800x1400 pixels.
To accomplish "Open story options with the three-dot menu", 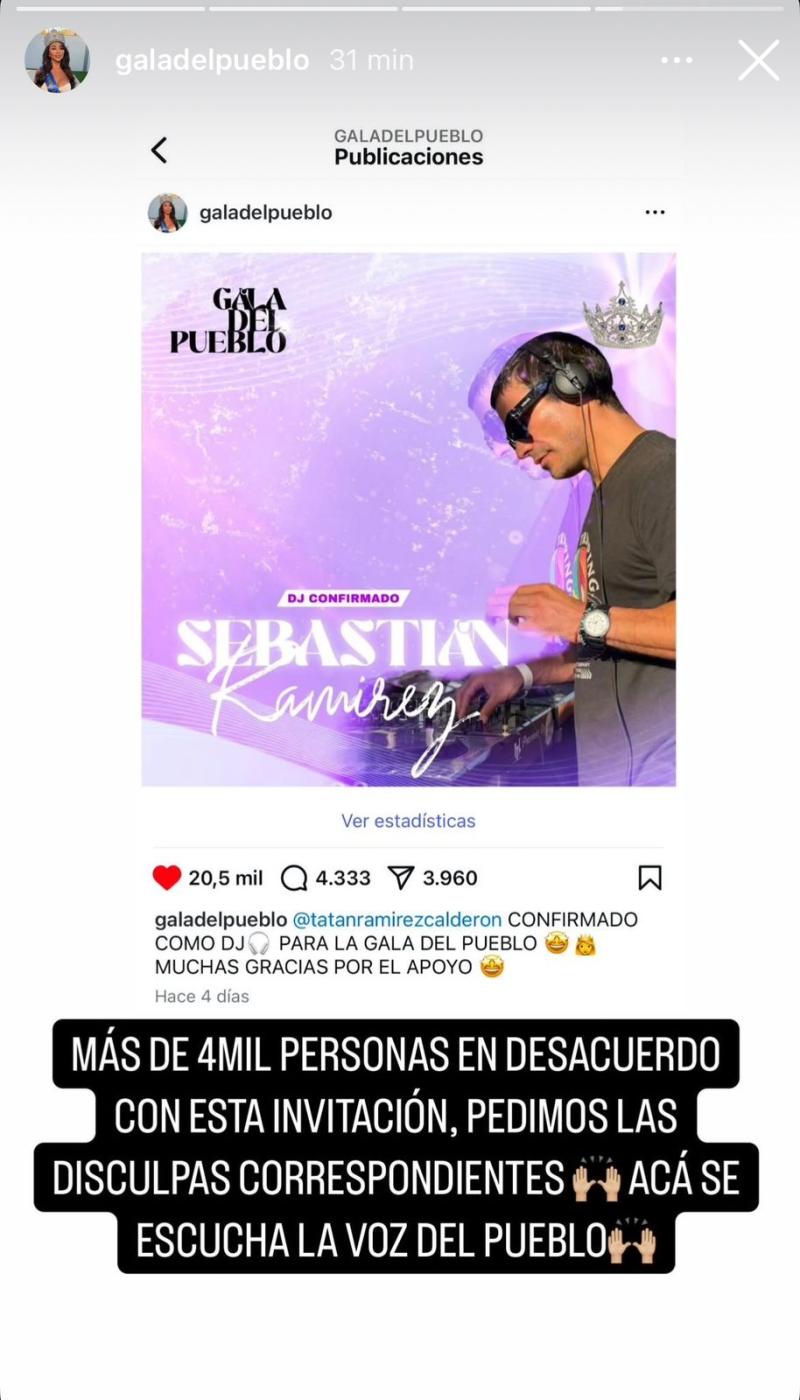I will [x=677, y=60].
